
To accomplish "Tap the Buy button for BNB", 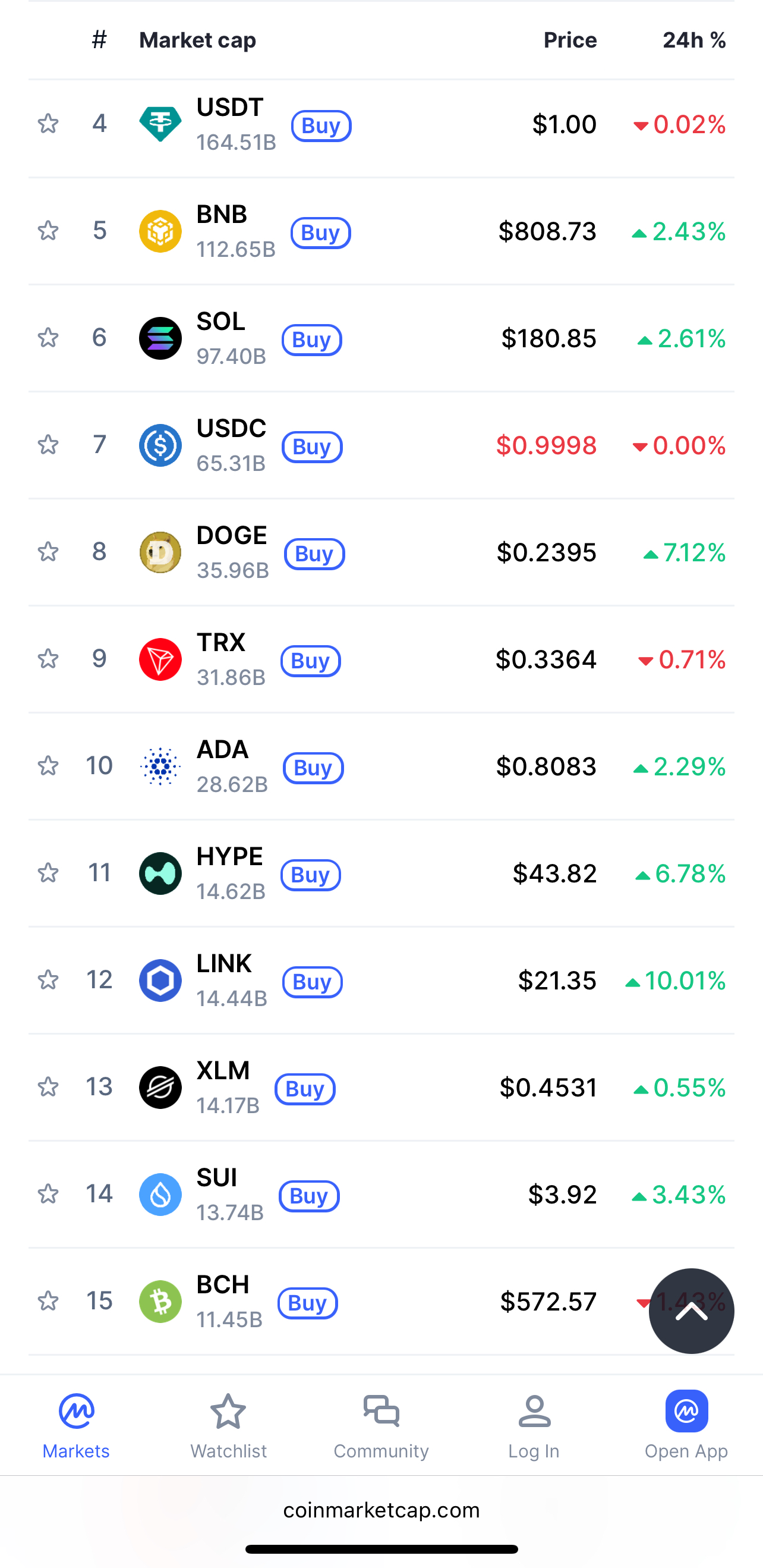I will click(321, 232).
